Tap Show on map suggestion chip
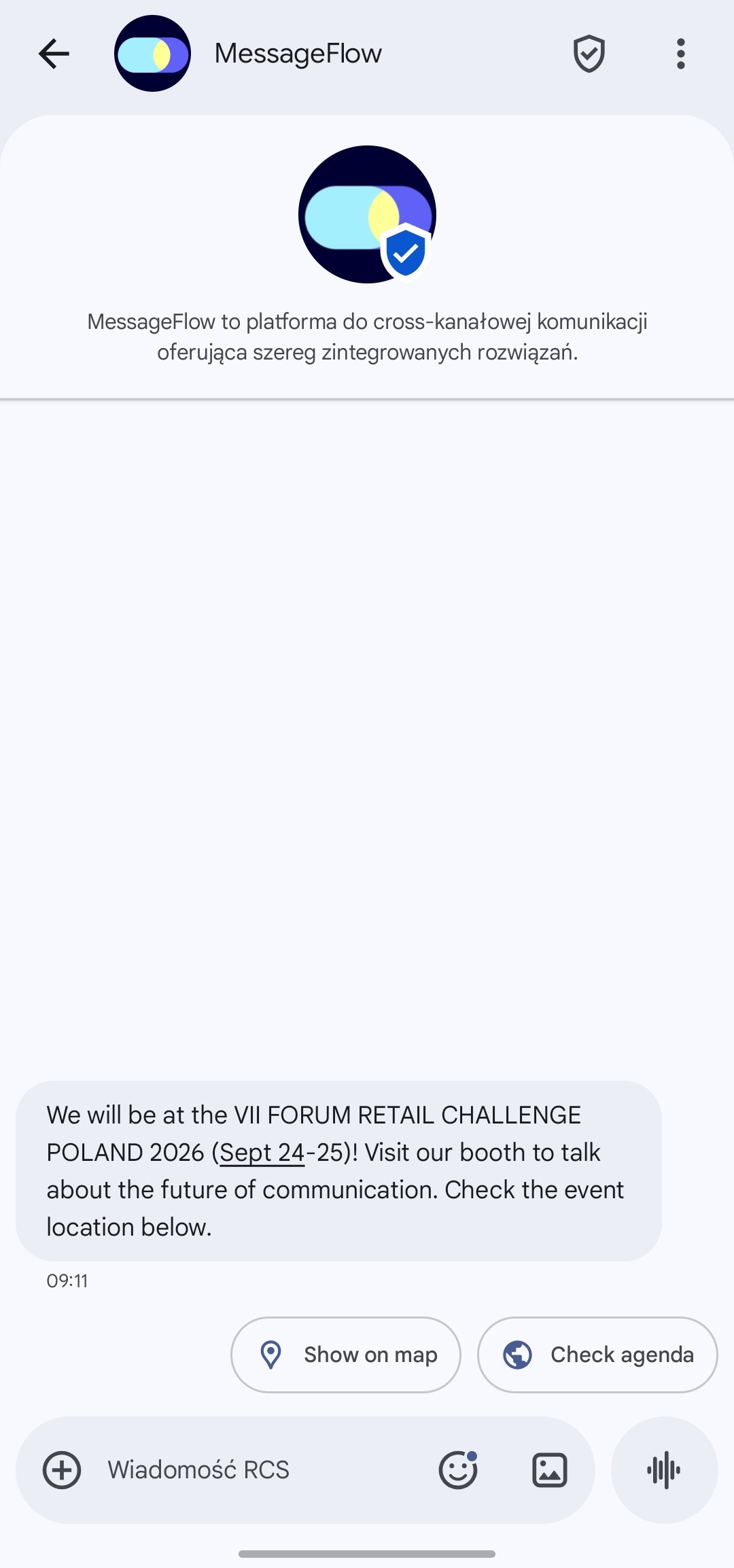 (346, 1355)
